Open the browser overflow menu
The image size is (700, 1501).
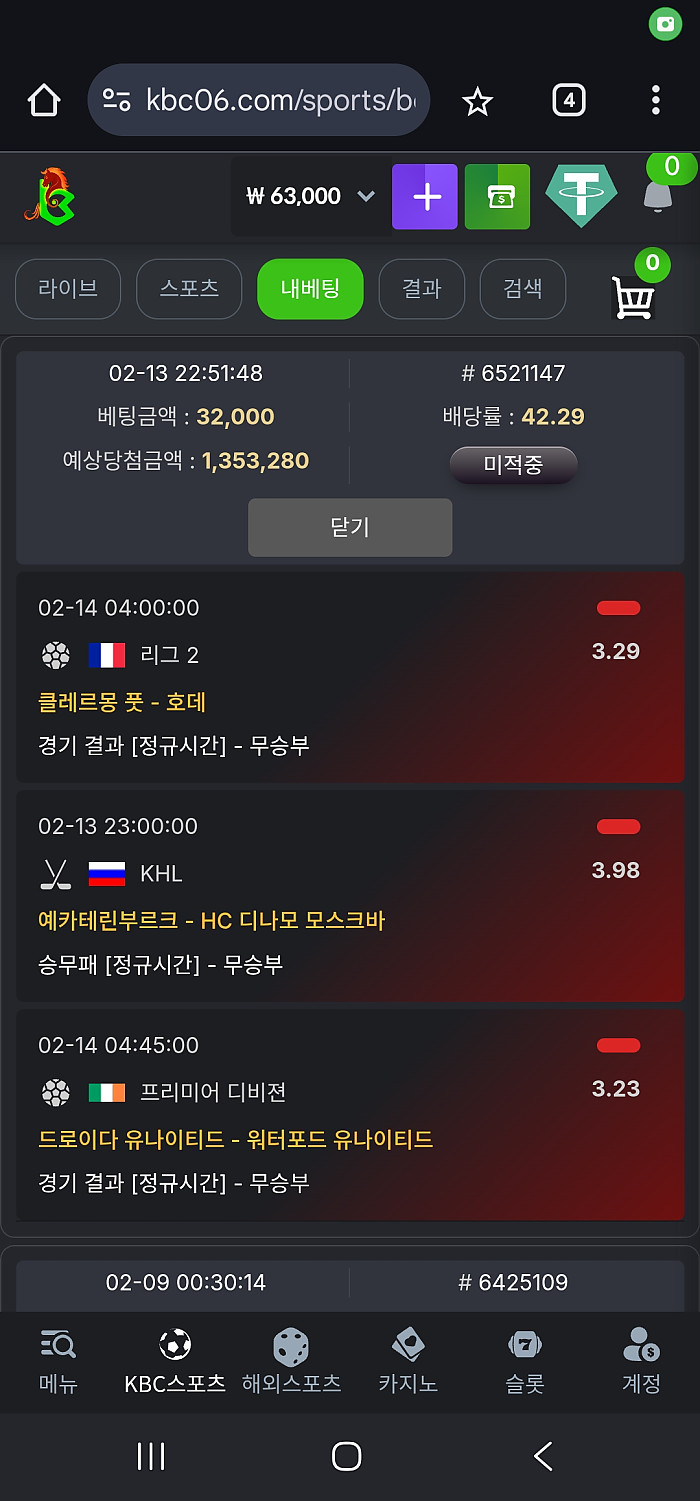655,100
